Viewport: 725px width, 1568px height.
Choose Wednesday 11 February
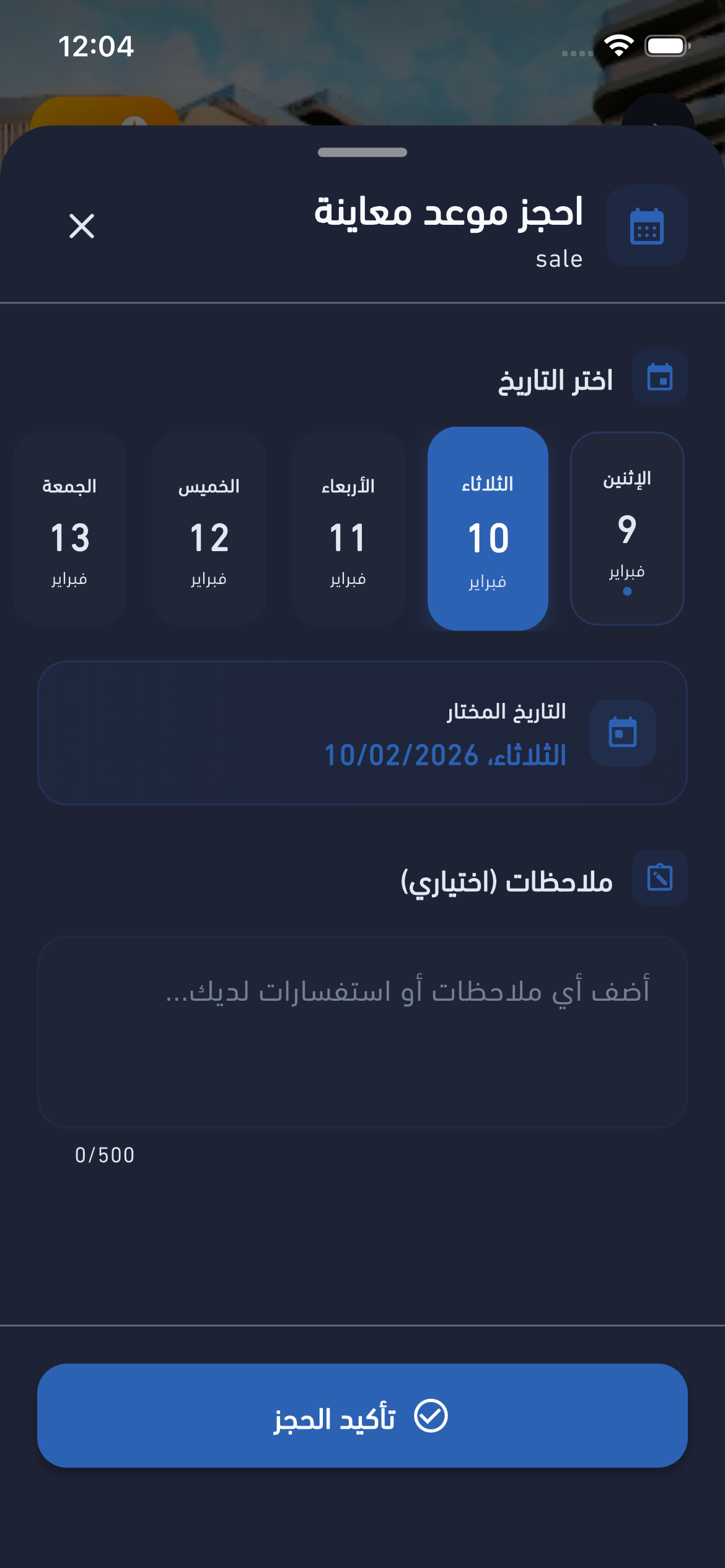click(x=348, y=528)
